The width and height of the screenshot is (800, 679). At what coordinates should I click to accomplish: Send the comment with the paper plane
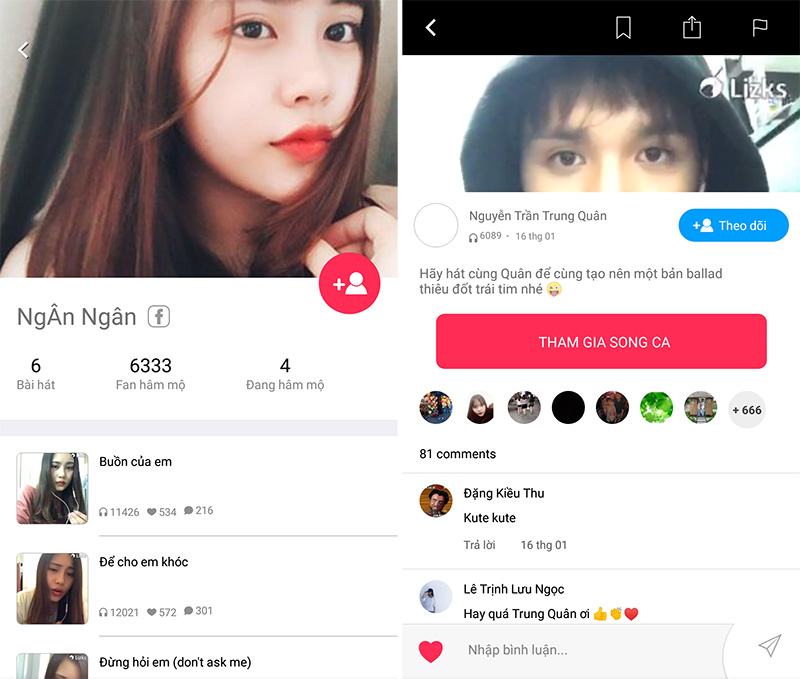point(768,647)
